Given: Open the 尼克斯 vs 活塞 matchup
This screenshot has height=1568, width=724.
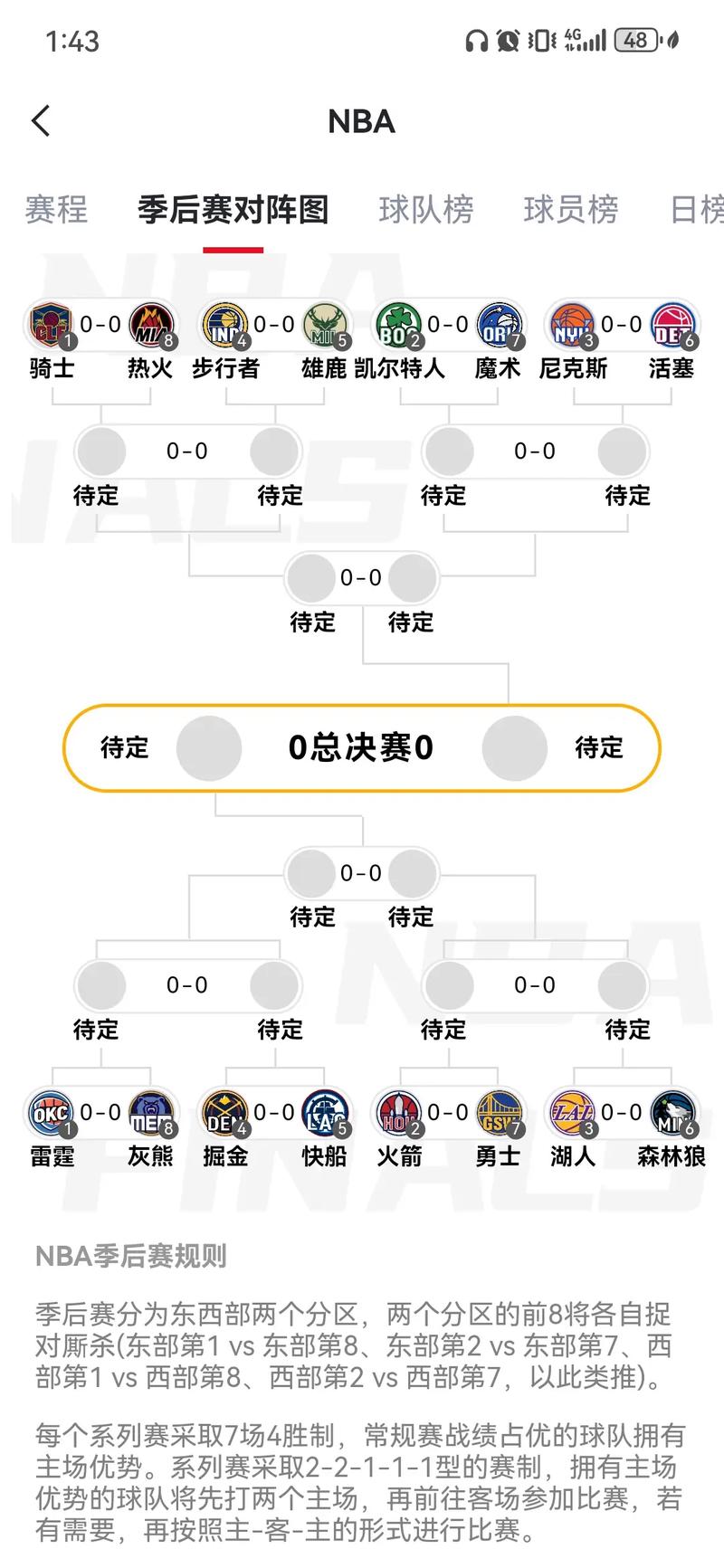Looking at the screenshot, I should pyautogui.click(x=622, y=326).
